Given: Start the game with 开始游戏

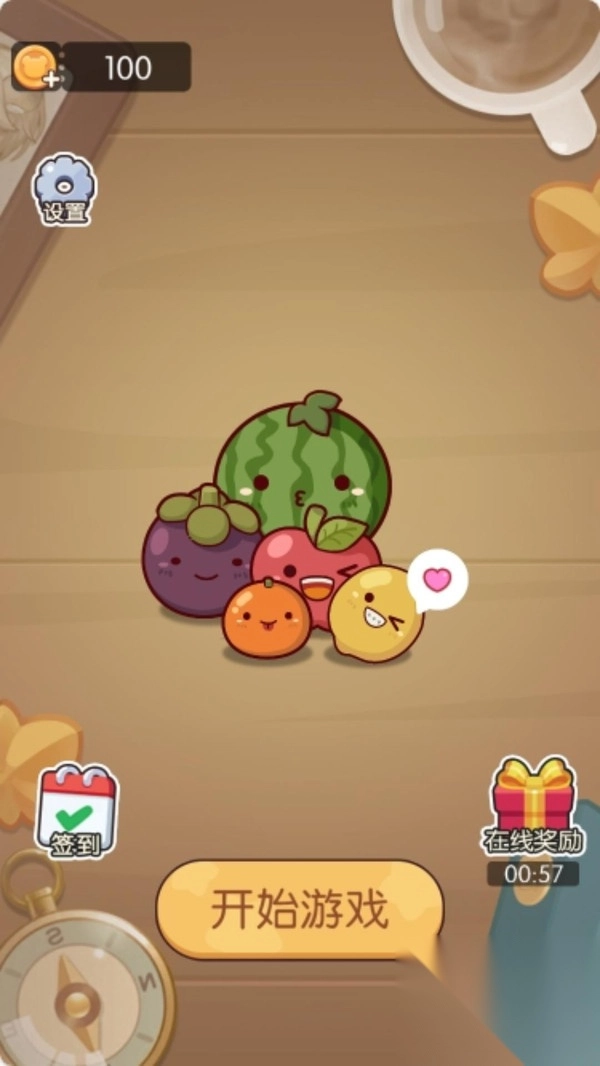Looking at the screenshot, I should click(x=299, y=909).
